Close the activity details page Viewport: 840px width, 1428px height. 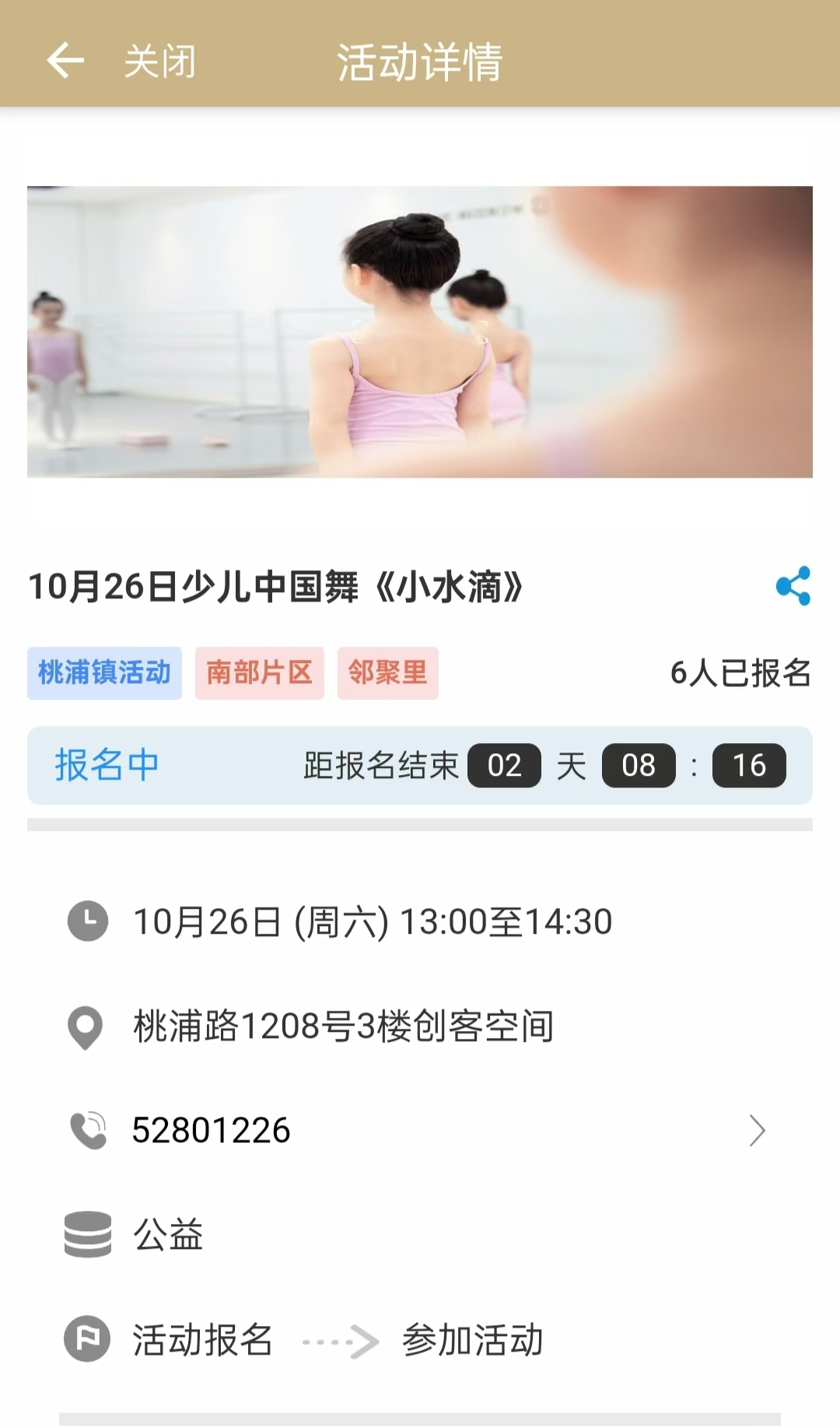(x=160, y=61)
